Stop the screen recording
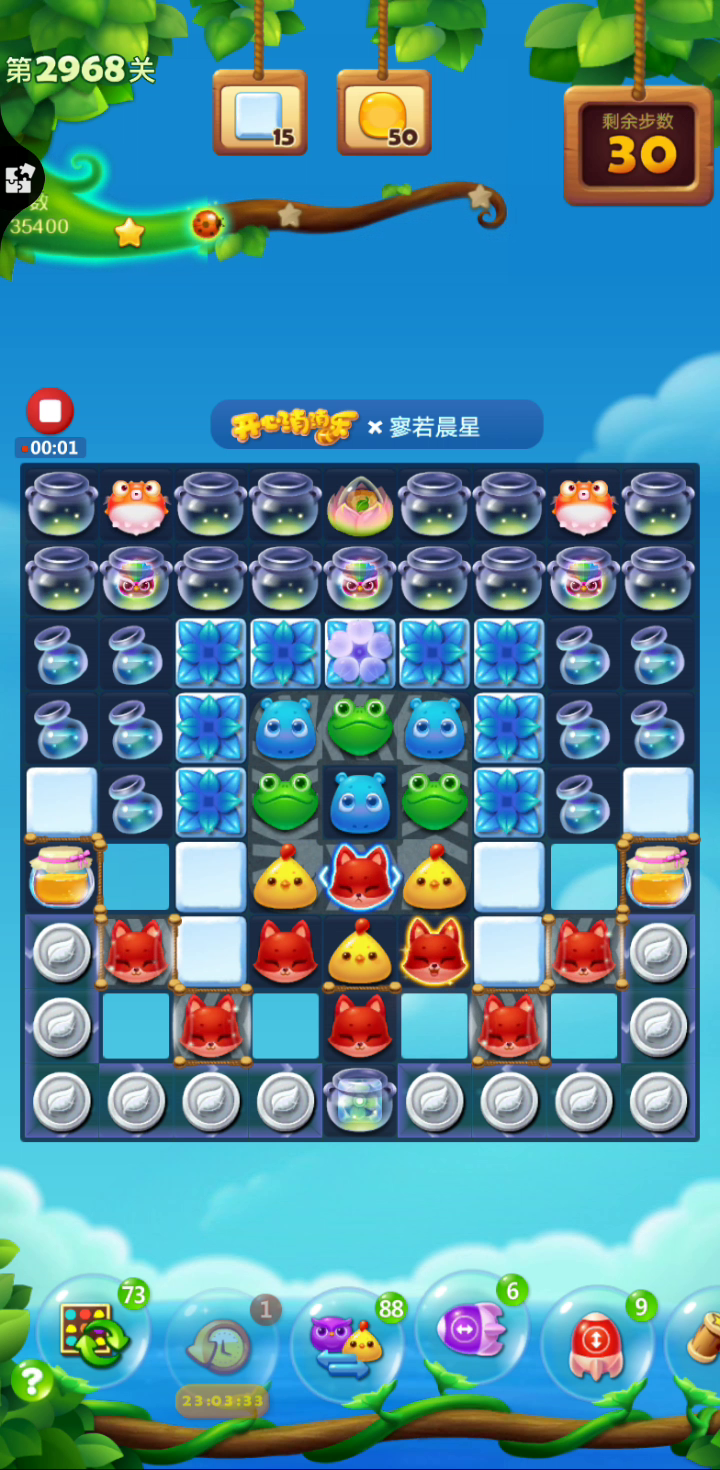Screen dimensions: 720x1470 pyautogui.click(x=50, y=411)
